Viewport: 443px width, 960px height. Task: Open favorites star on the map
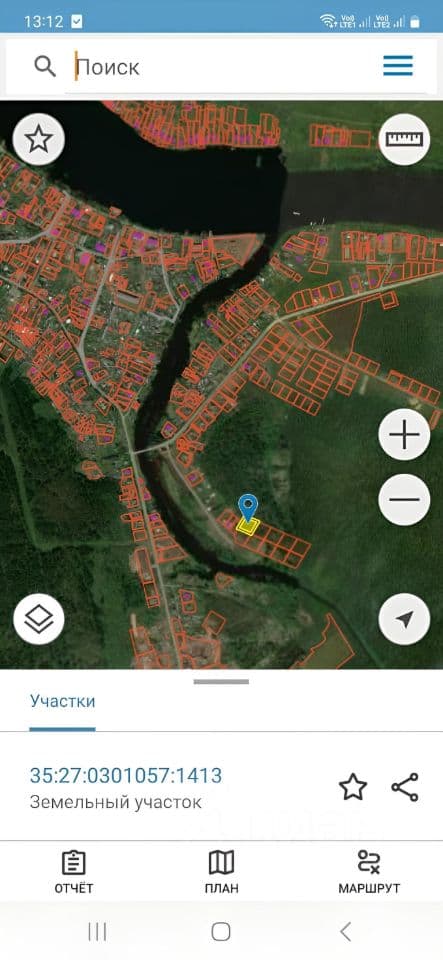click(39, 140)
